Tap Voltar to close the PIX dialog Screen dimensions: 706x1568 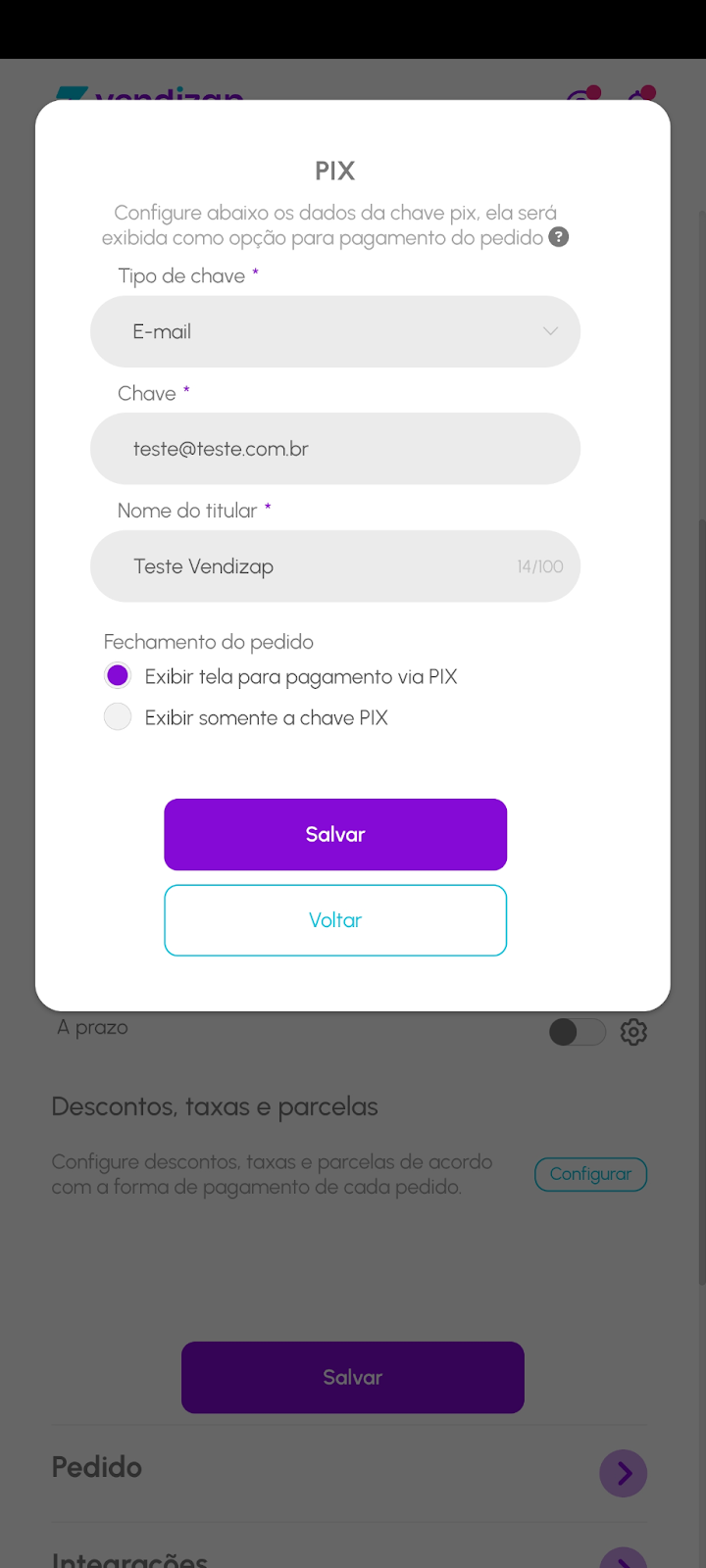[x=334, y=920]
